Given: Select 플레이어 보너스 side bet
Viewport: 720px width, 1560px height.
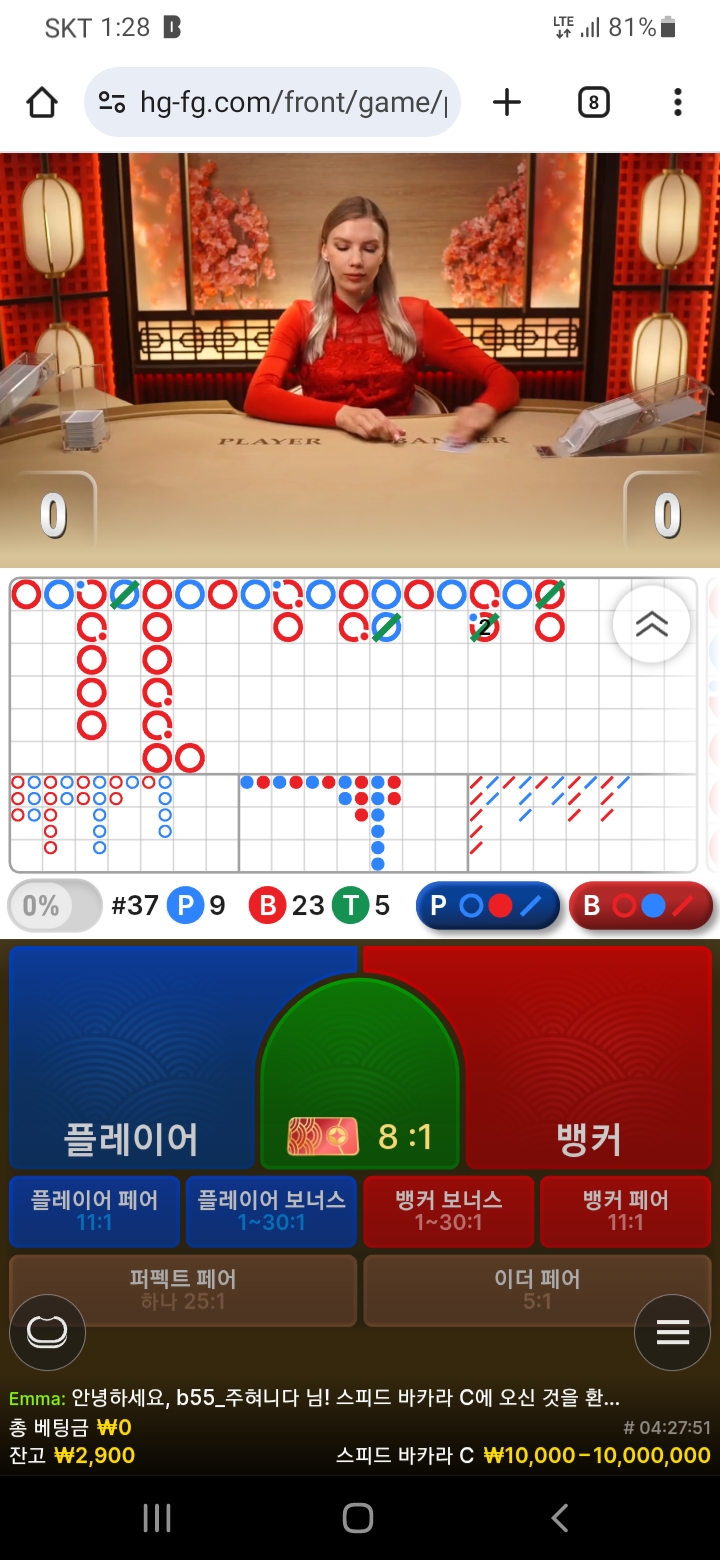Looking at the screenshot, I should (271, 1211).
